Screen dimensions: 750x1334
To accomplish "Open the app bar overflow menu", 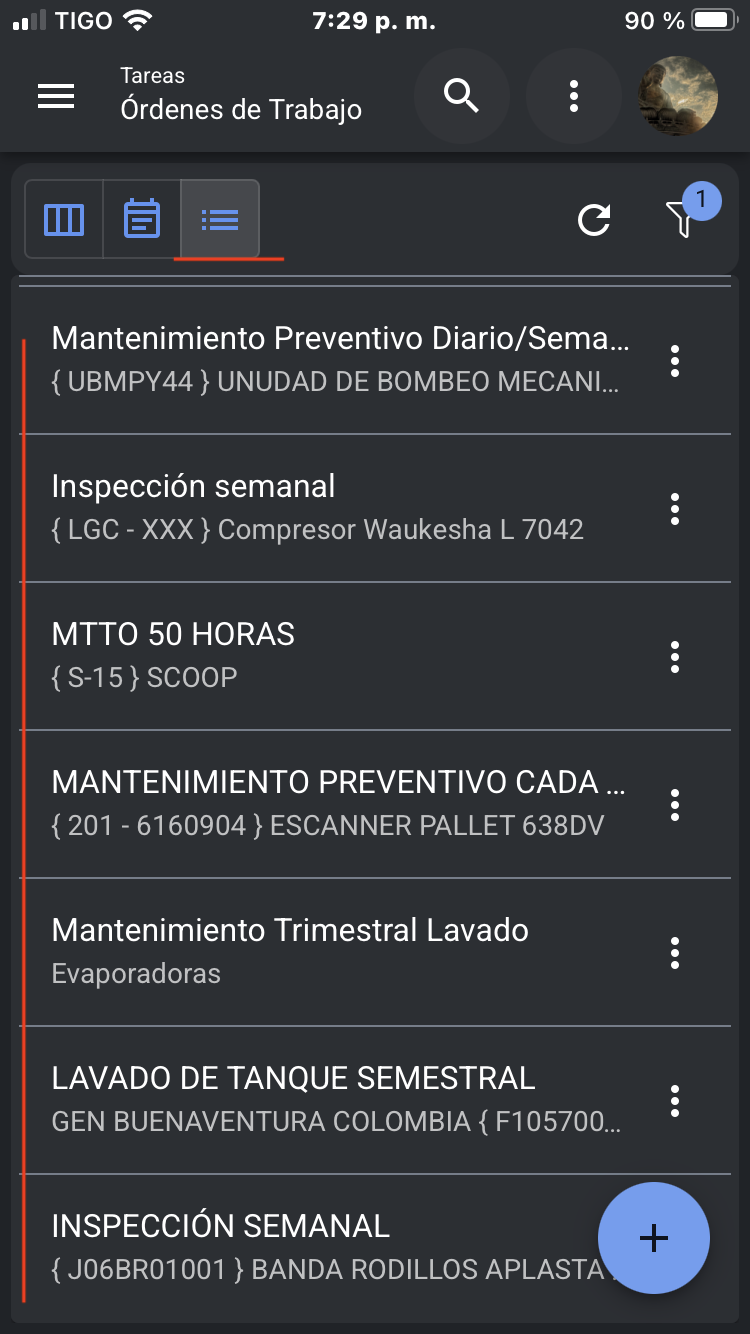I will 574,96.
